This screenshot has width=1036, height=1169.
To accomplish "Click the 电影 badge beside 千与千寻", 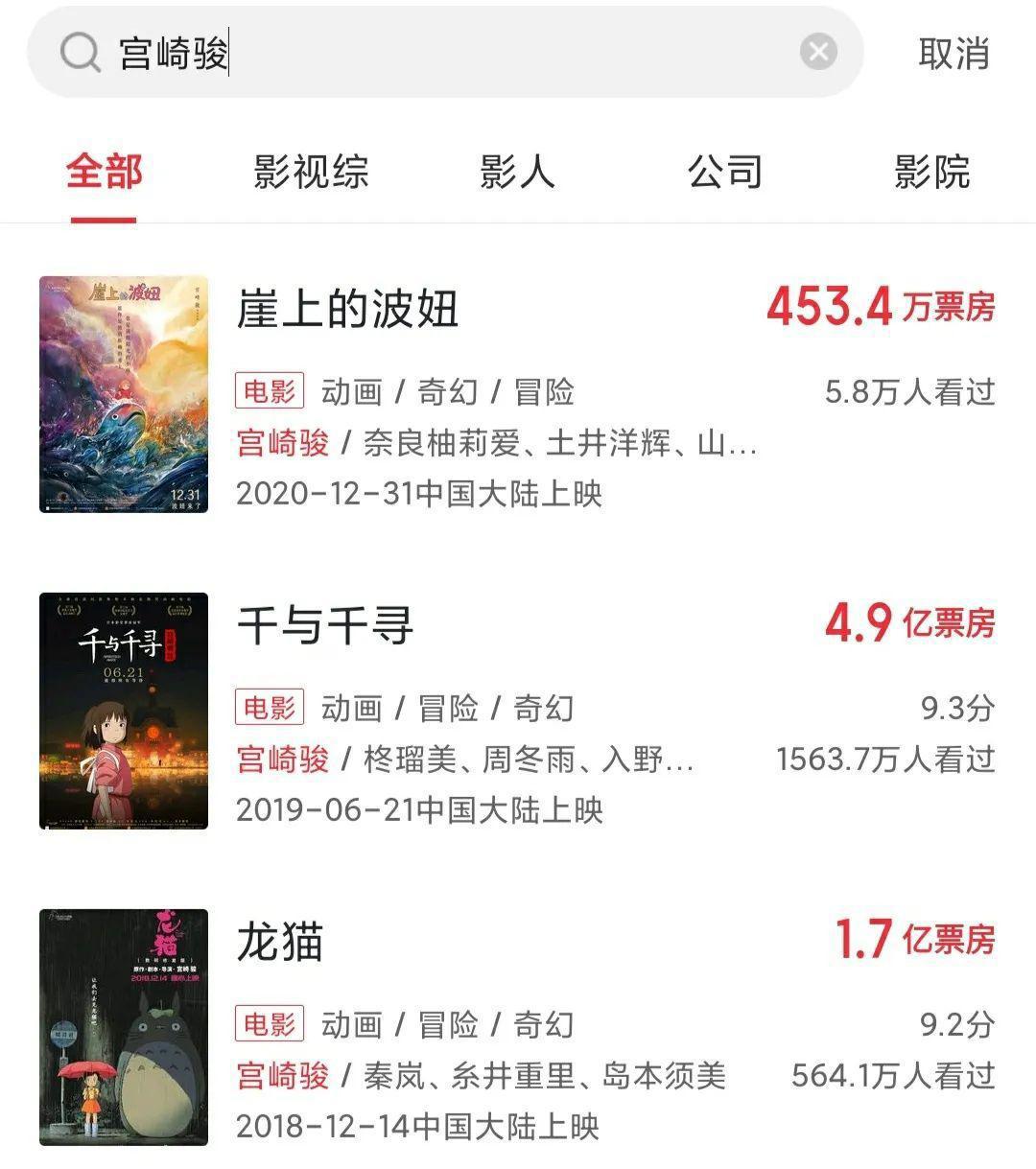I will point(271,707).
